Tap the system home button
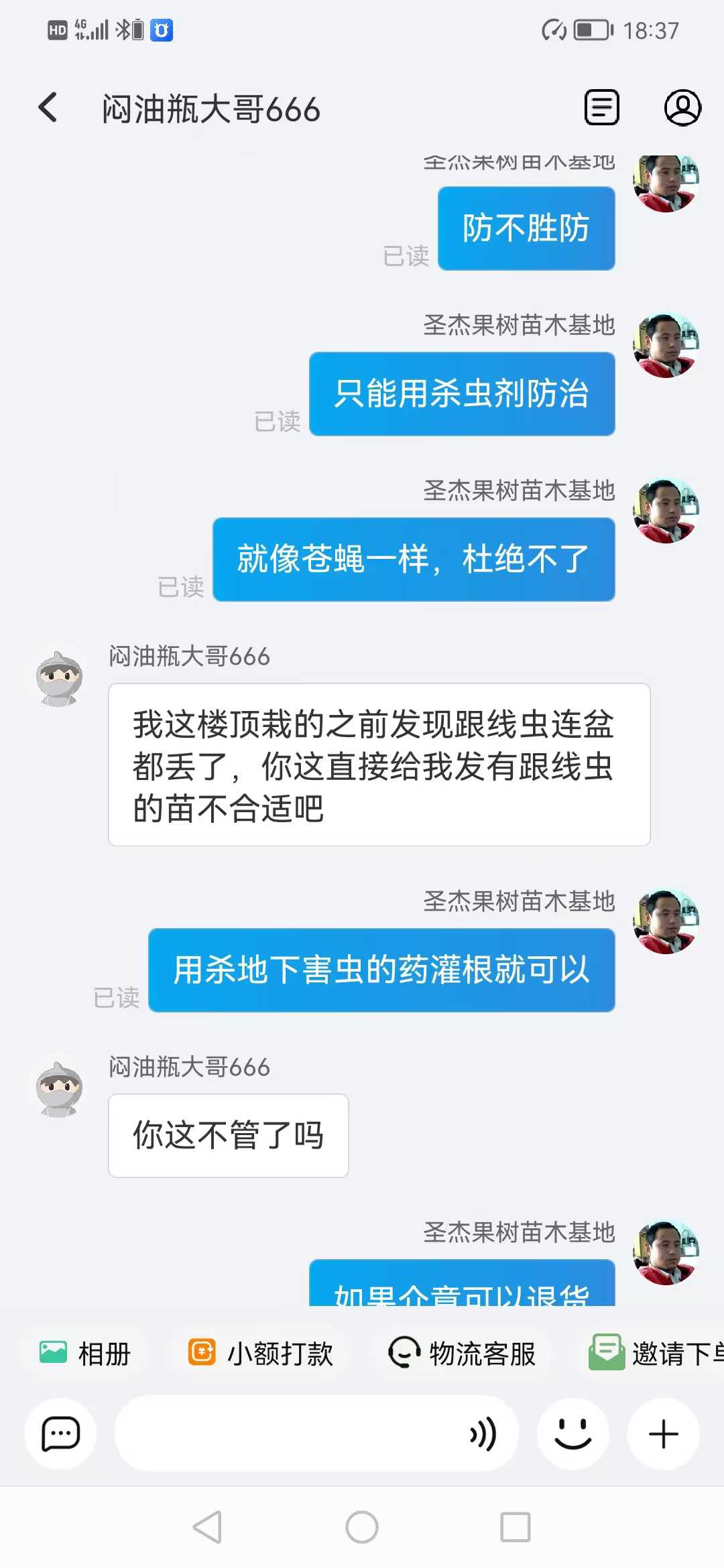The width and height of the screenshot is (724, 1568). click(362, 1527)
